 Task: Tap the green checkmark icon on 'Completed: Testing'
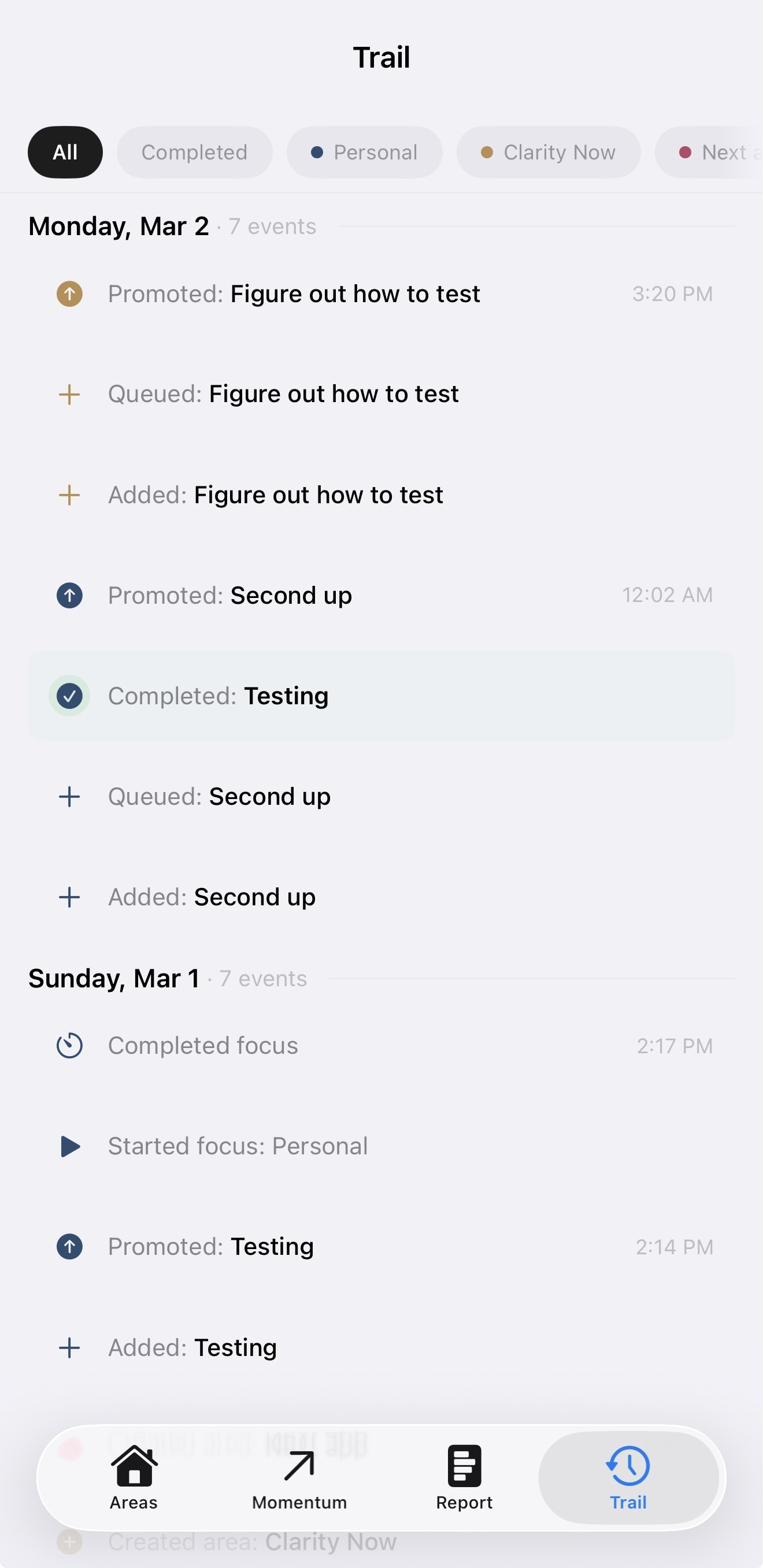(69, 695)
